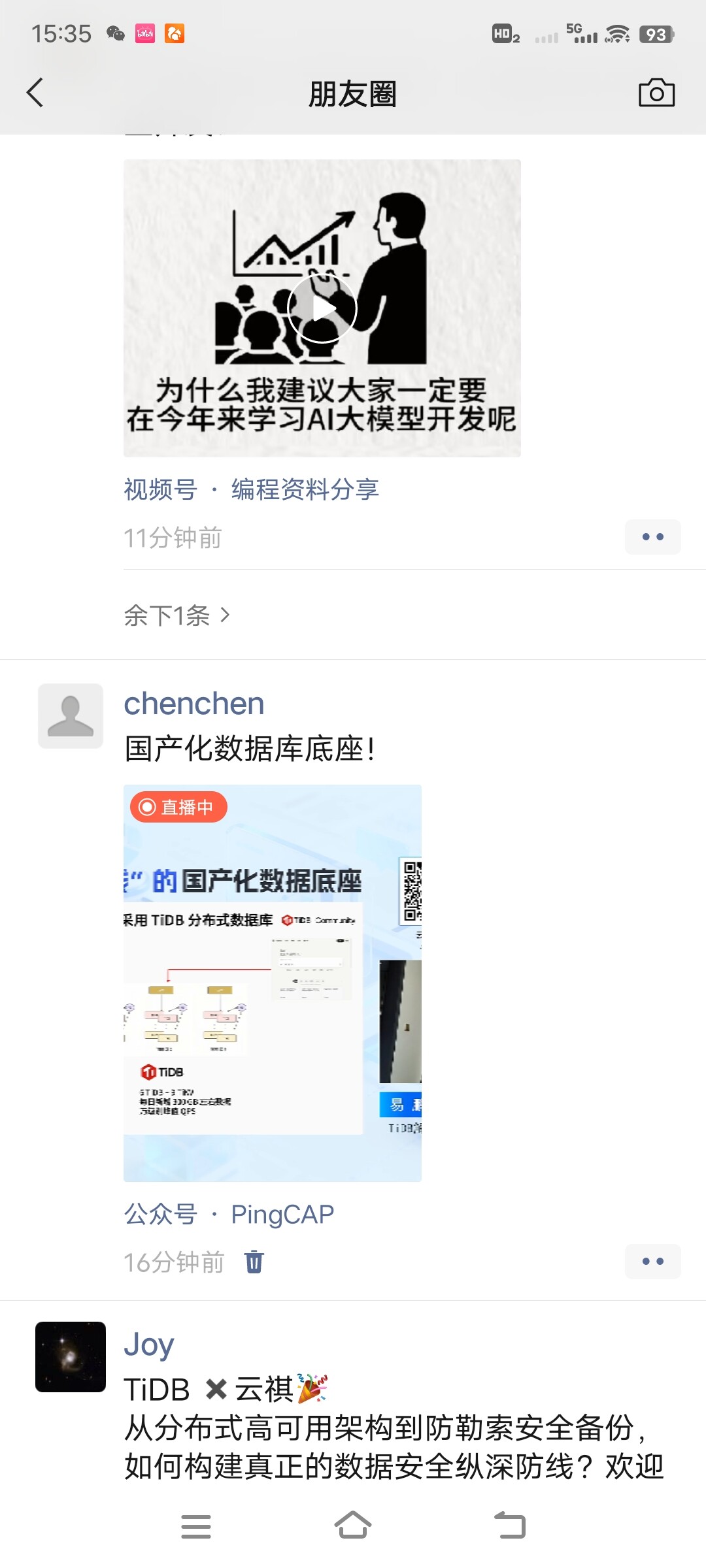Viewport: 706px width, 1568px height.
Task: Expand 余下1条 remaining post
Action: [176, 615]
